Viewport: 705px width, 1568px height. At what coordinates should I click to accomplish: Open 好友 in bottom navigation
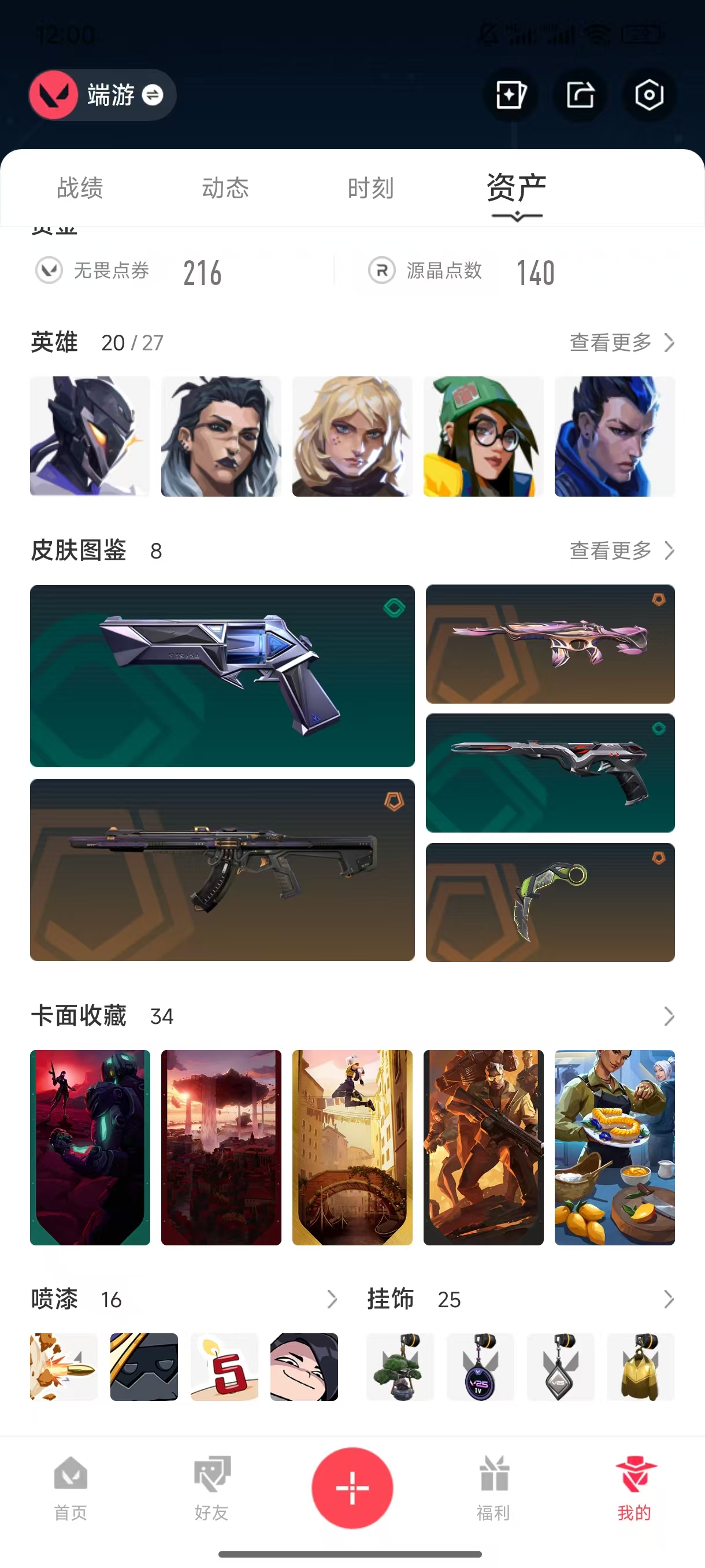point(211,1489)
